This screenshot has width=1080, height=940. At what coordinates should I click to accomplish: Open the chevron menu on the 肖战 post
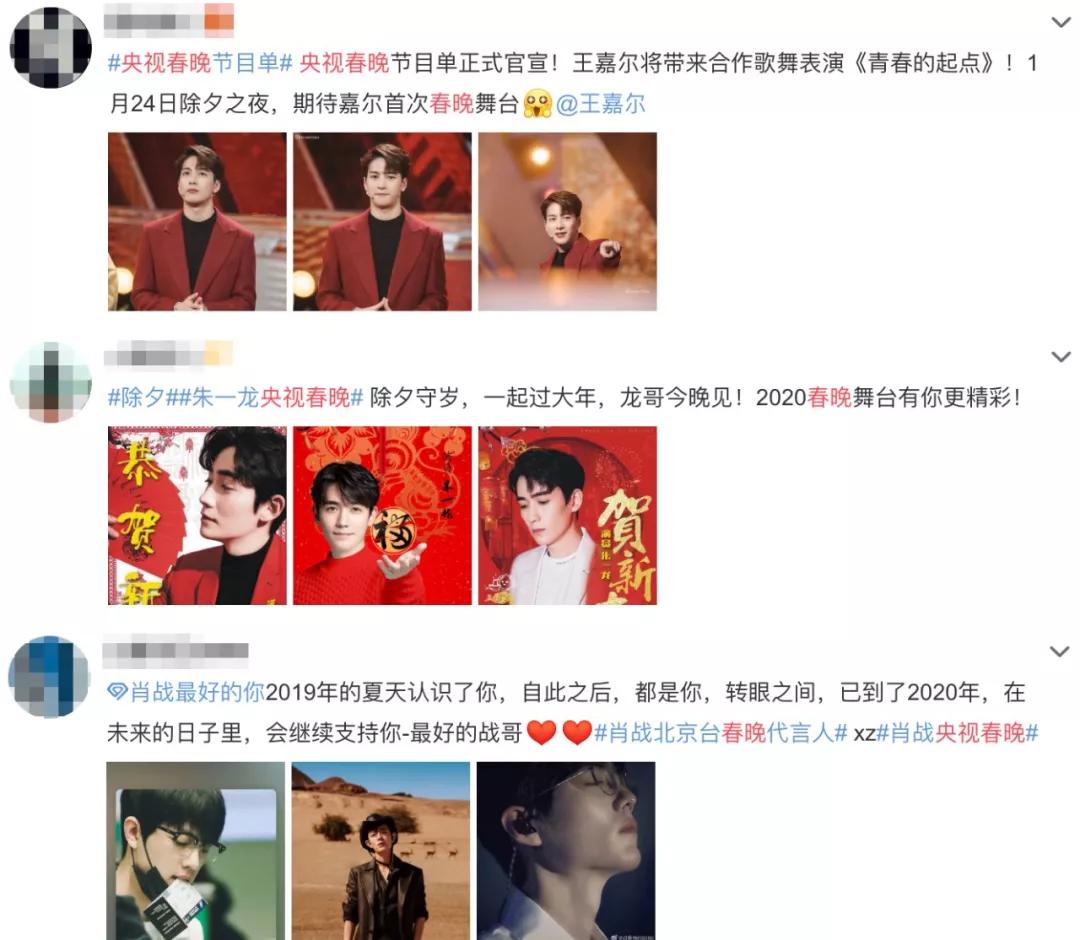tap(1060, 652)
